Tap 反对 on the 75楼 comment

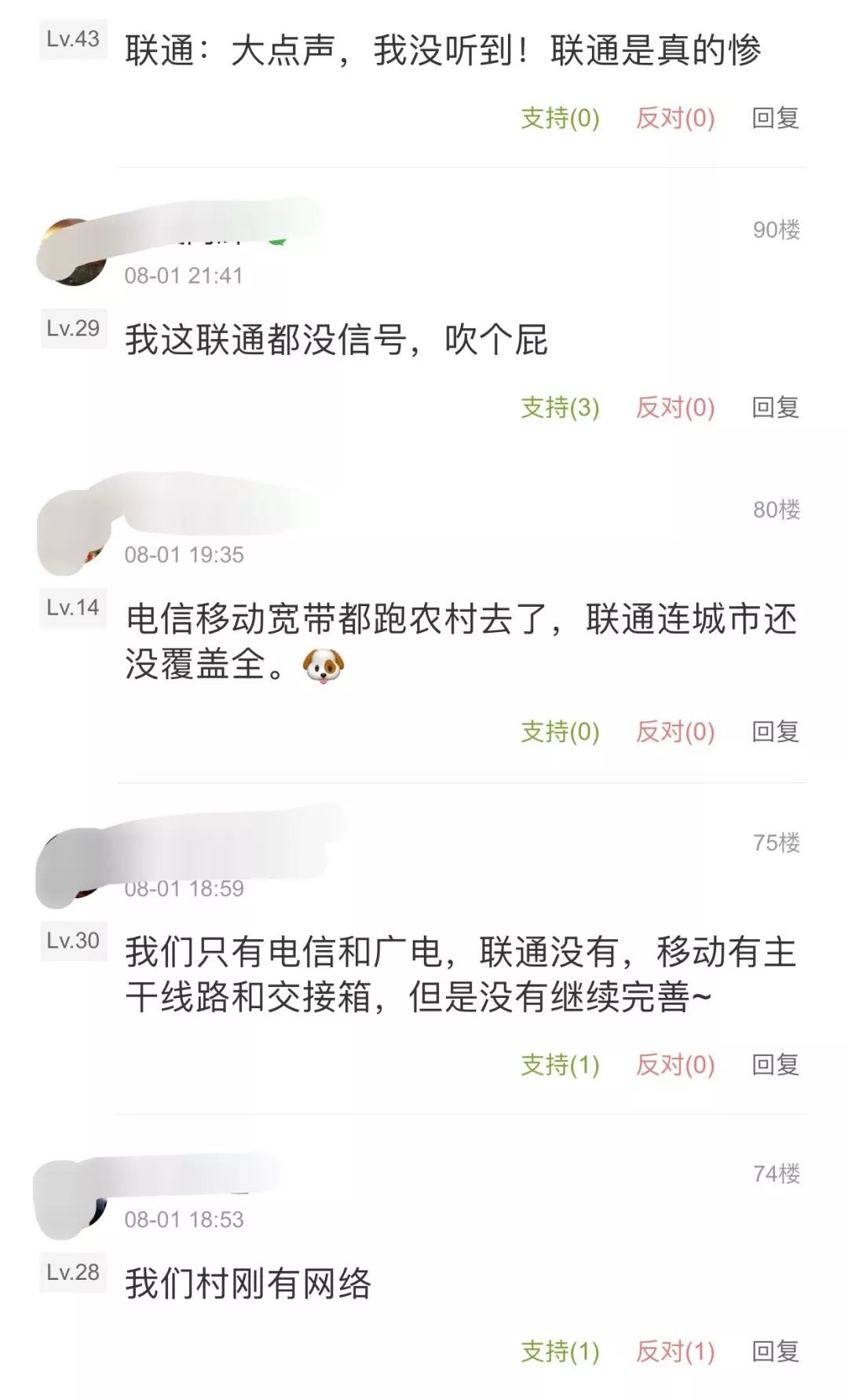(675, 1065)
